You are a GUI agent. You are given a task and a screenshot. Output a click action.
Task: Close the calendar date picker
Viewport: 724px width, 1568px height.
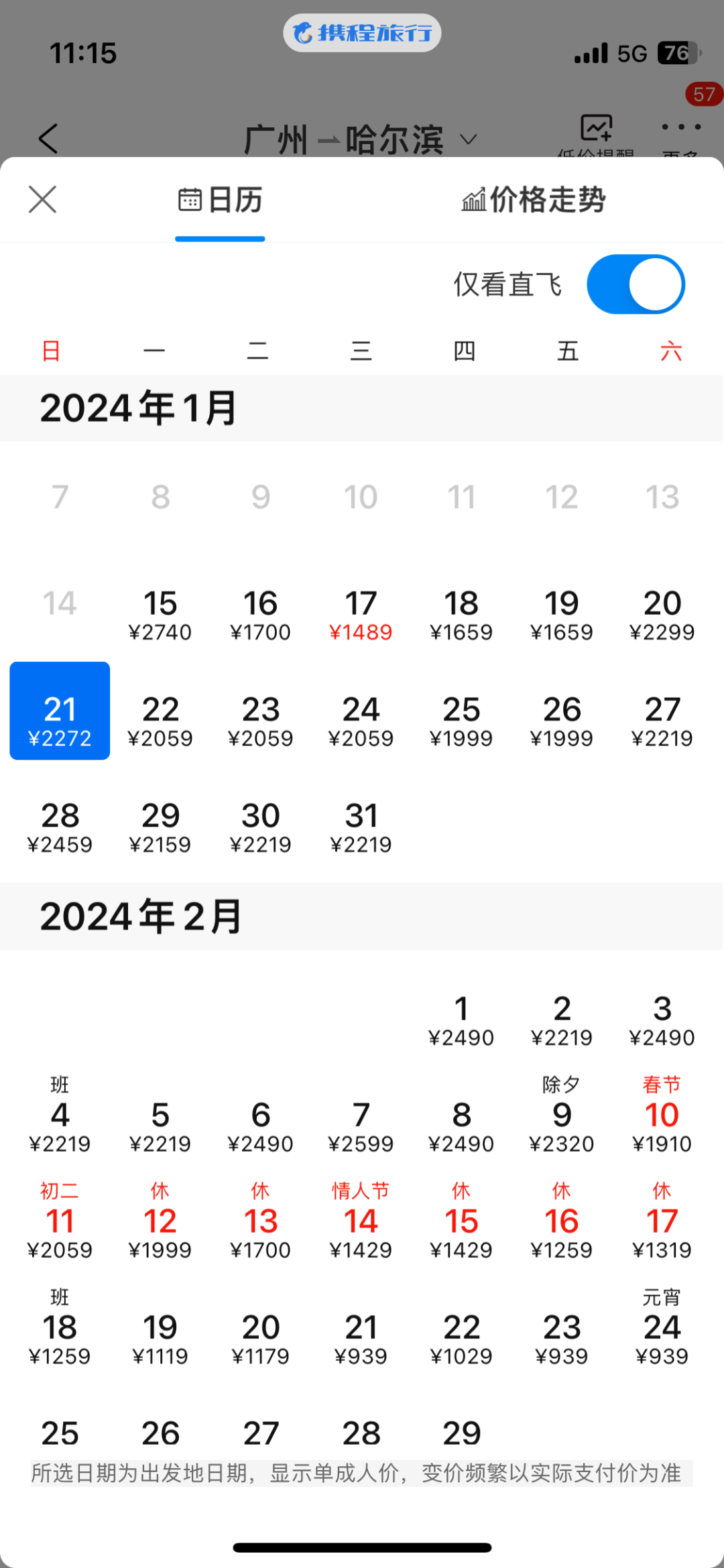[x=43, y=199]
